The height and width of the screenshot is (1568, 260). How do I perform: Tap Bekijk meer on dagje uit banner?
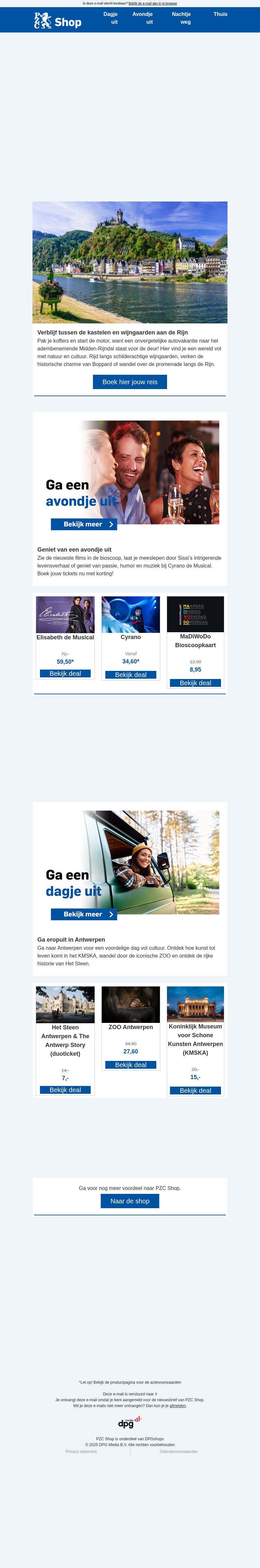(x=84, y=914)
